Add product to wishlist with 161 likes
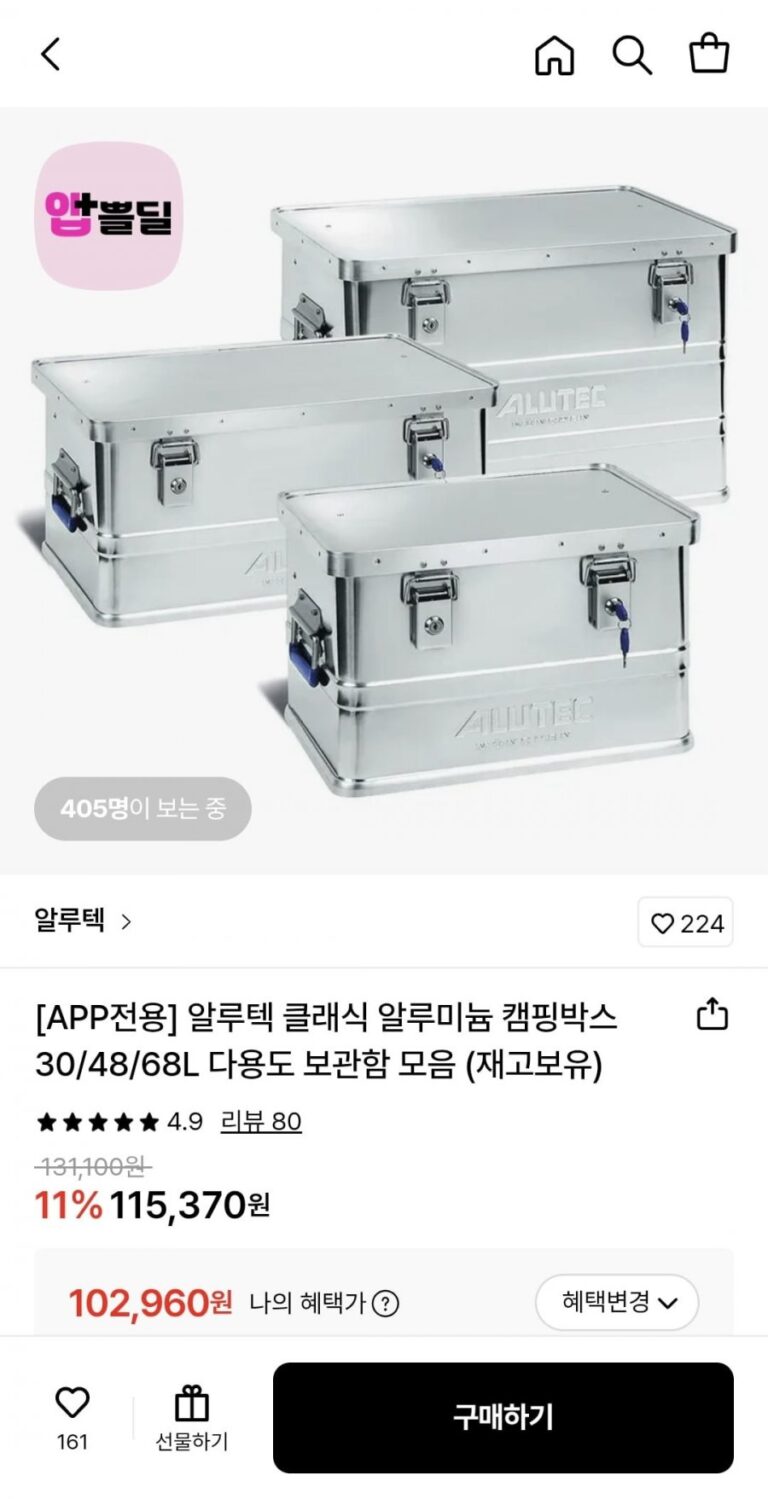The width and height of the screenshot is (768, 1499). tap(72, 1416)
